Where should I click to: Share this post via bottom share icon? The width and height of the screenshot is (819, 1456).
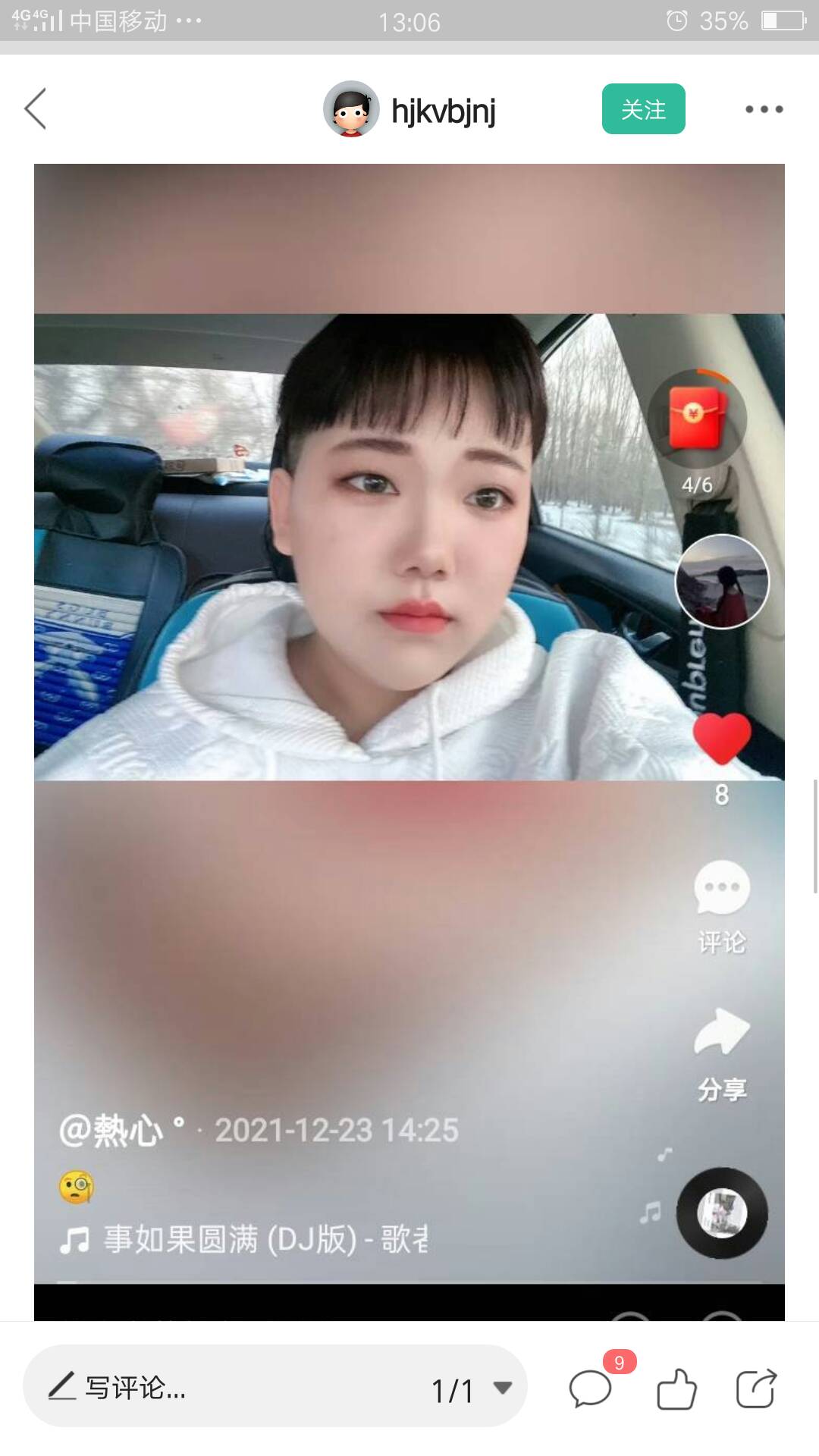point(756,1389)
